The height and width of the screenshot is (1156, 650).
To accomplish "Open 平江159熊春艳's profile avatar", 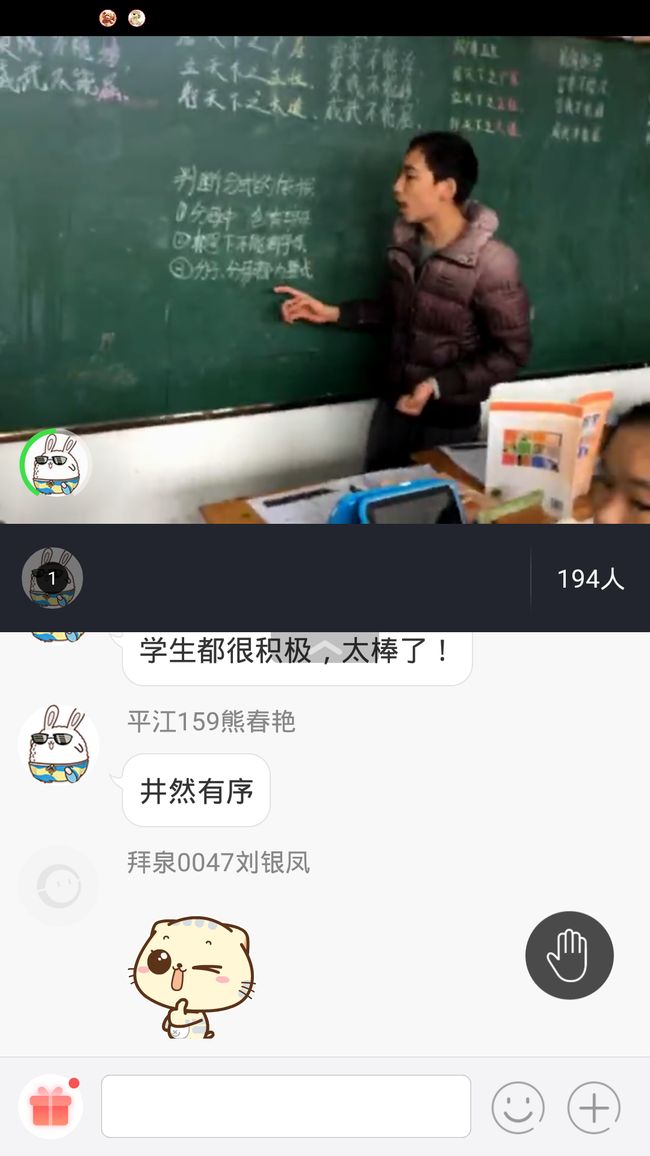I will pos(58,744).
